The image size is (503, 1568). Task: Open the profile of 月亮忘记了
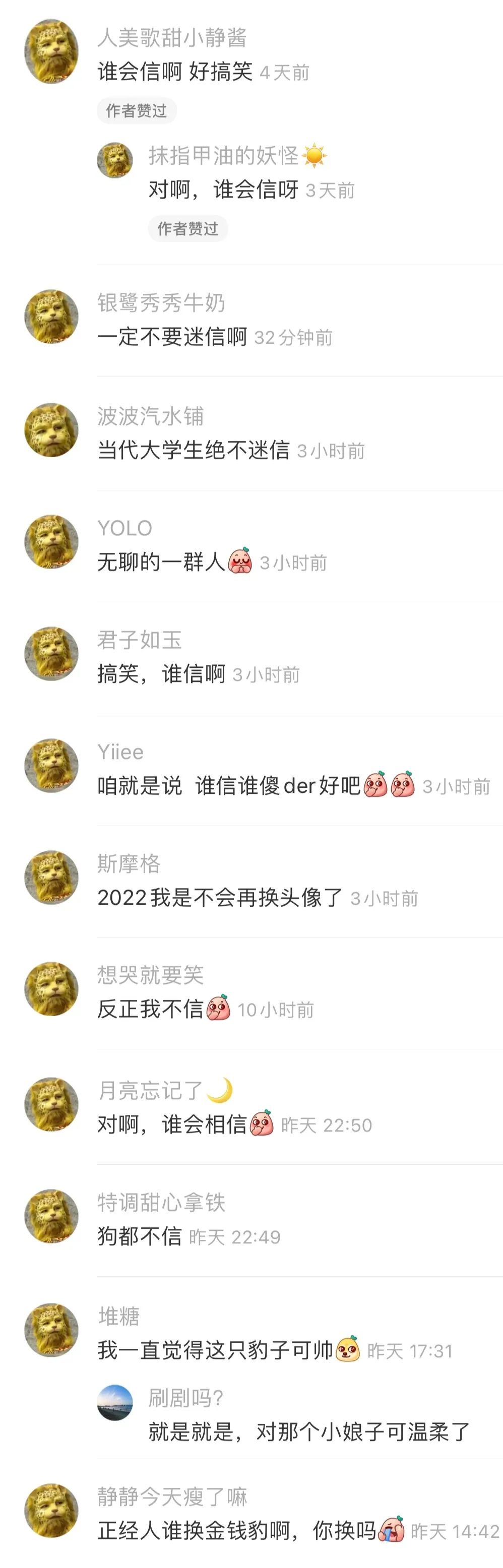(x=150, y=1090)
